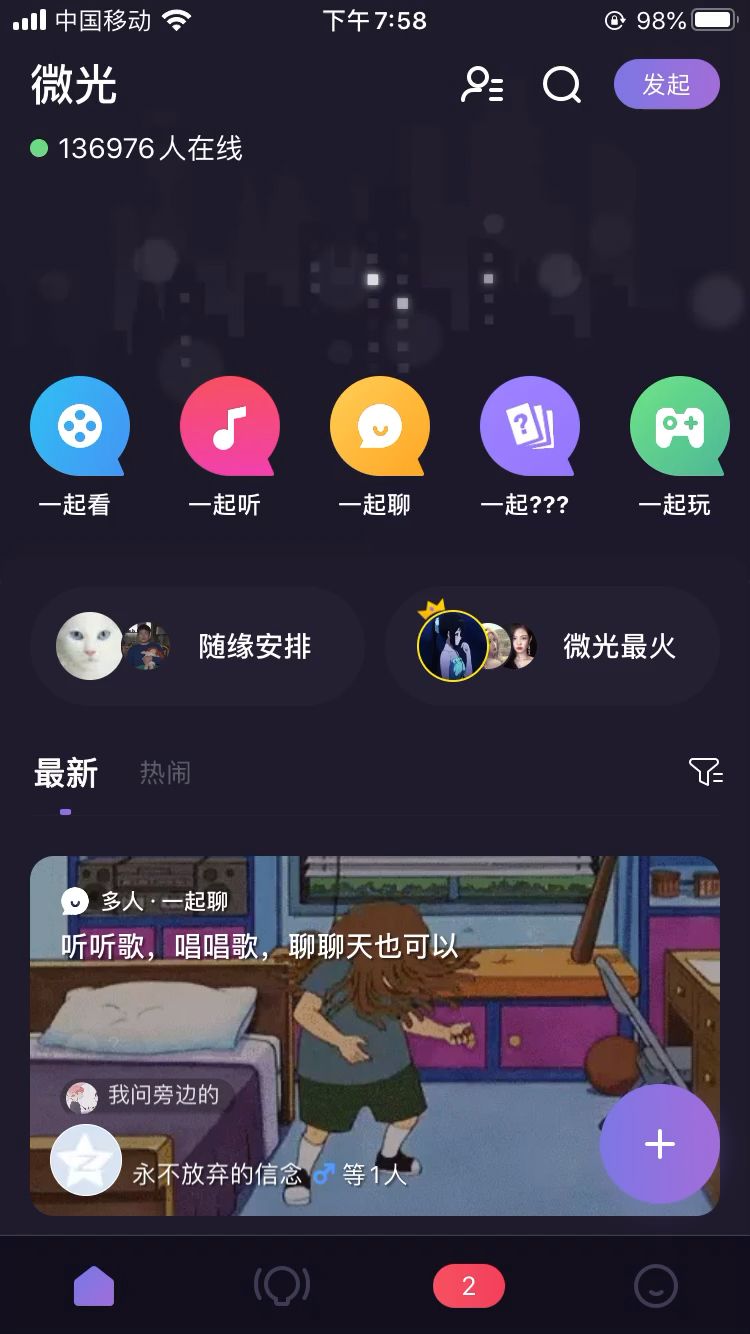Go to the home tab
This screenshot has height=1334, width=750.
[94, 1286]
